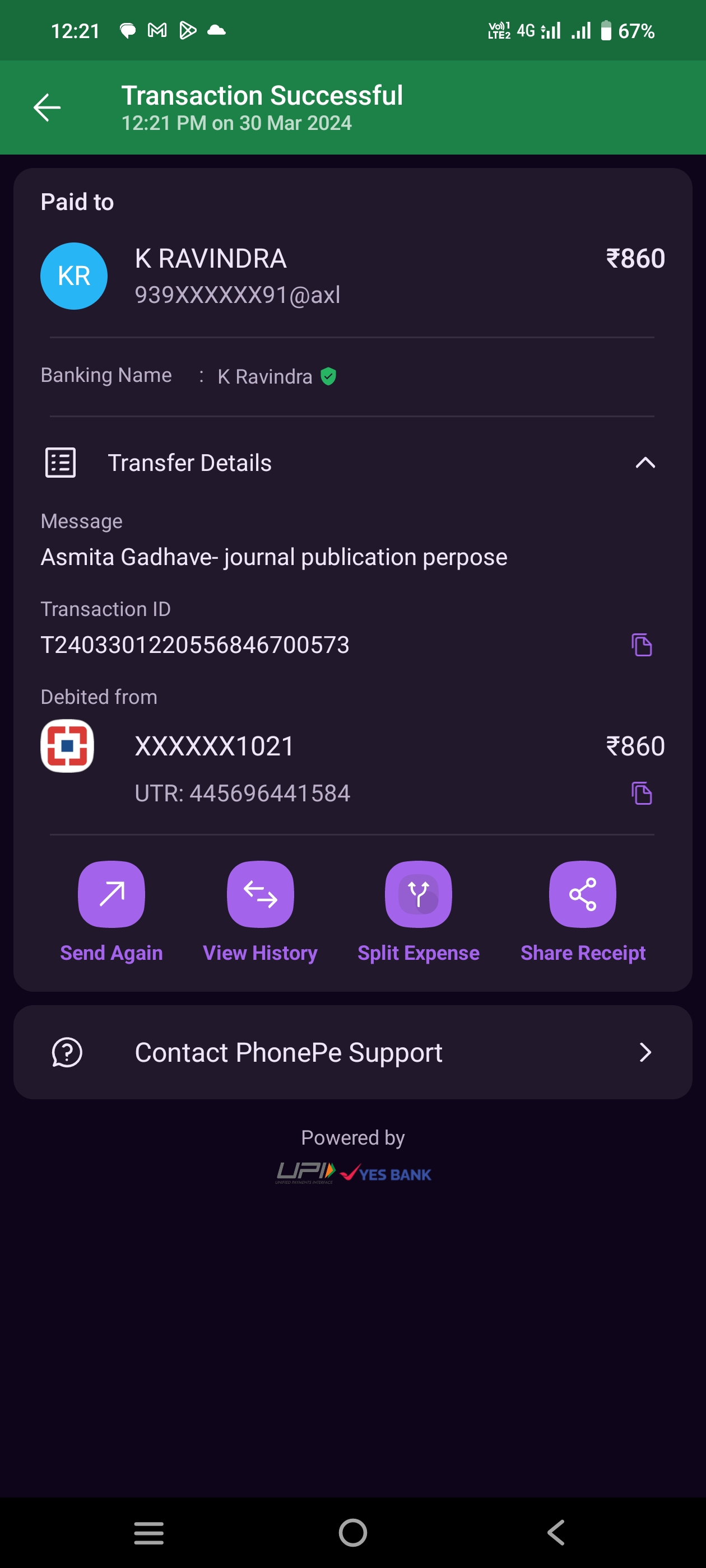This screenshot has height=1568, width=706.
Task: Collapse the Transfer Details section
Action: pyautogui.click(x=645, y=463)
